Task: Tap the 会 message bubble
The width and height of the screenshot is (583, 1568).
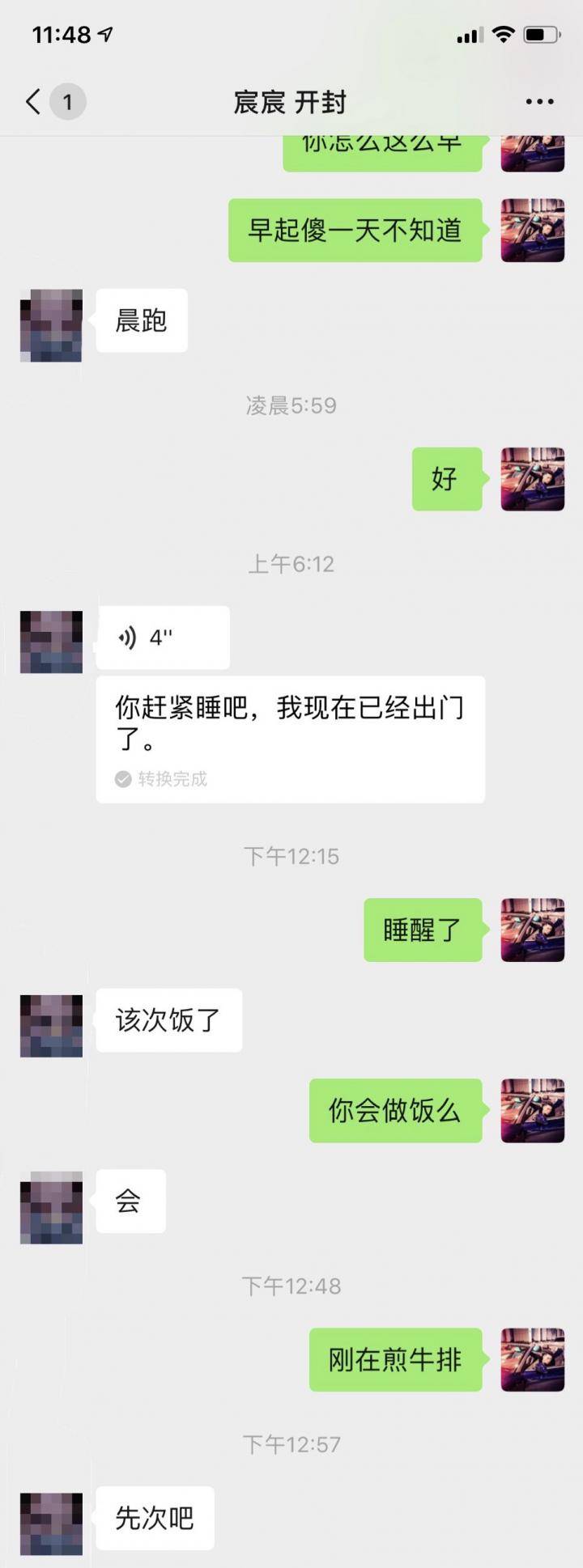Action: coord(130,1201)
